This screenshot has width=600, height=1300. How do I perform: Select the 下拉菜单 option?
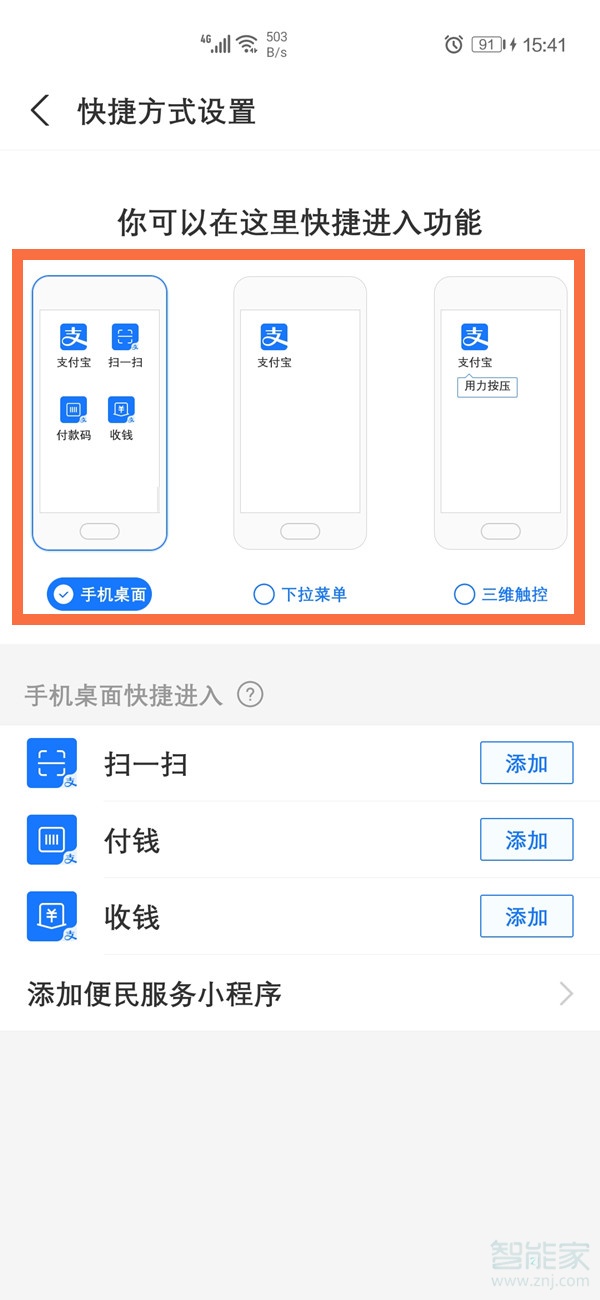pyautogui.click(x=300, y=595)
